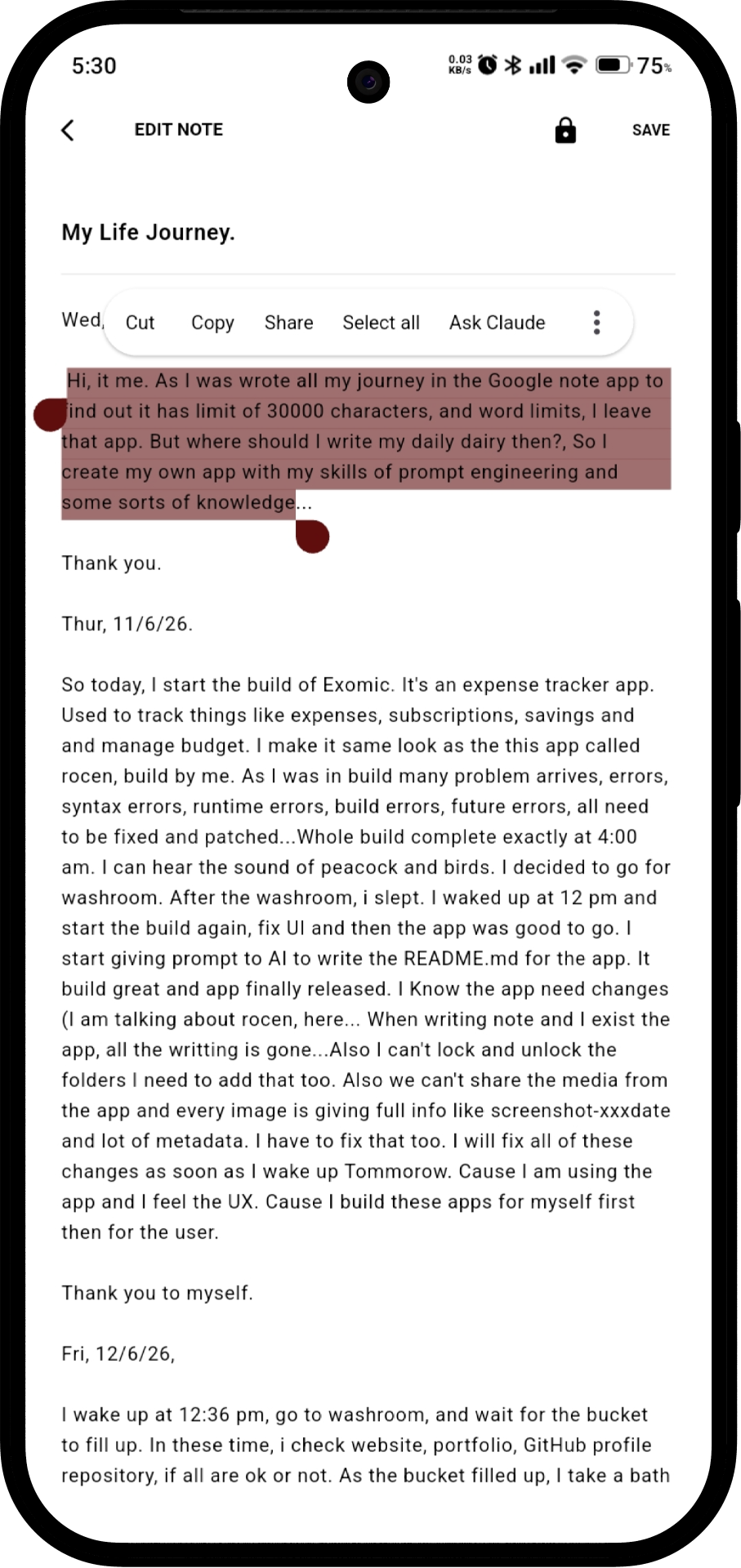Save the edited note
741x1568 pixels.
651,130
